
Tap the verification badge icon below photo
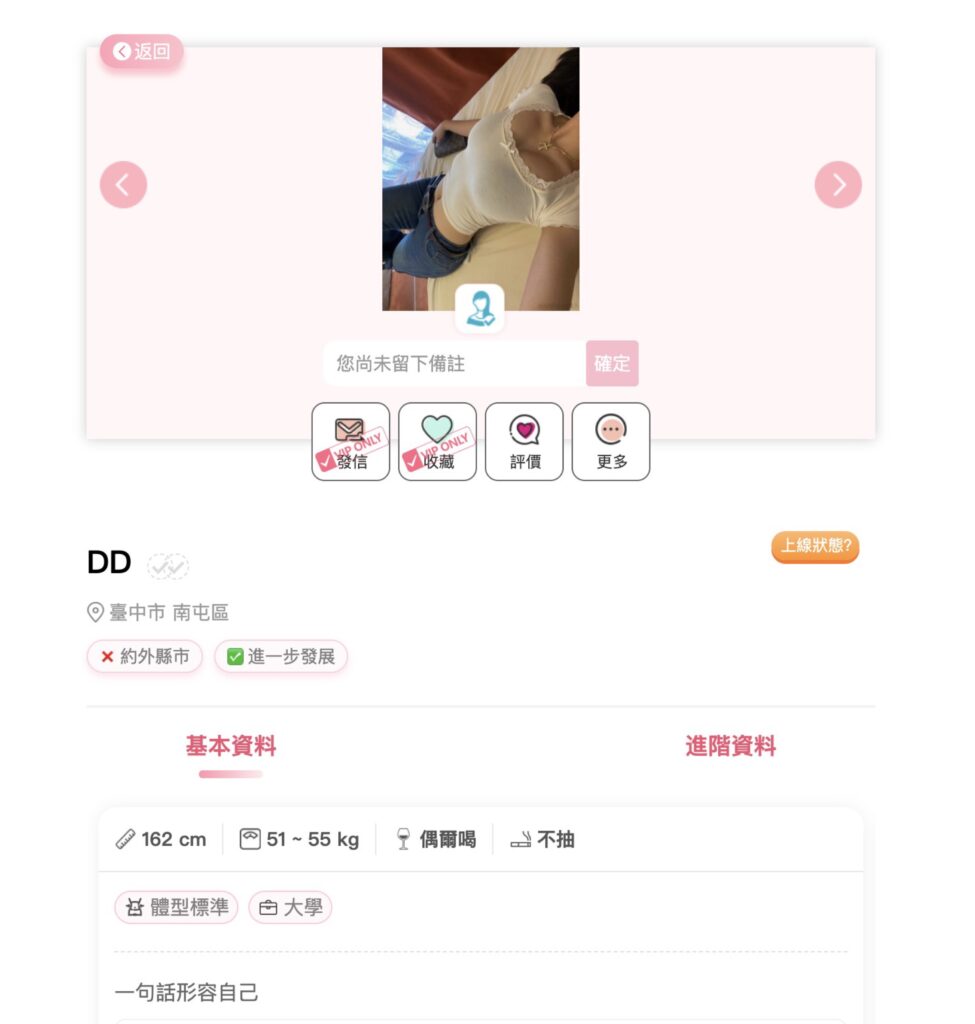tap(480, 309)
